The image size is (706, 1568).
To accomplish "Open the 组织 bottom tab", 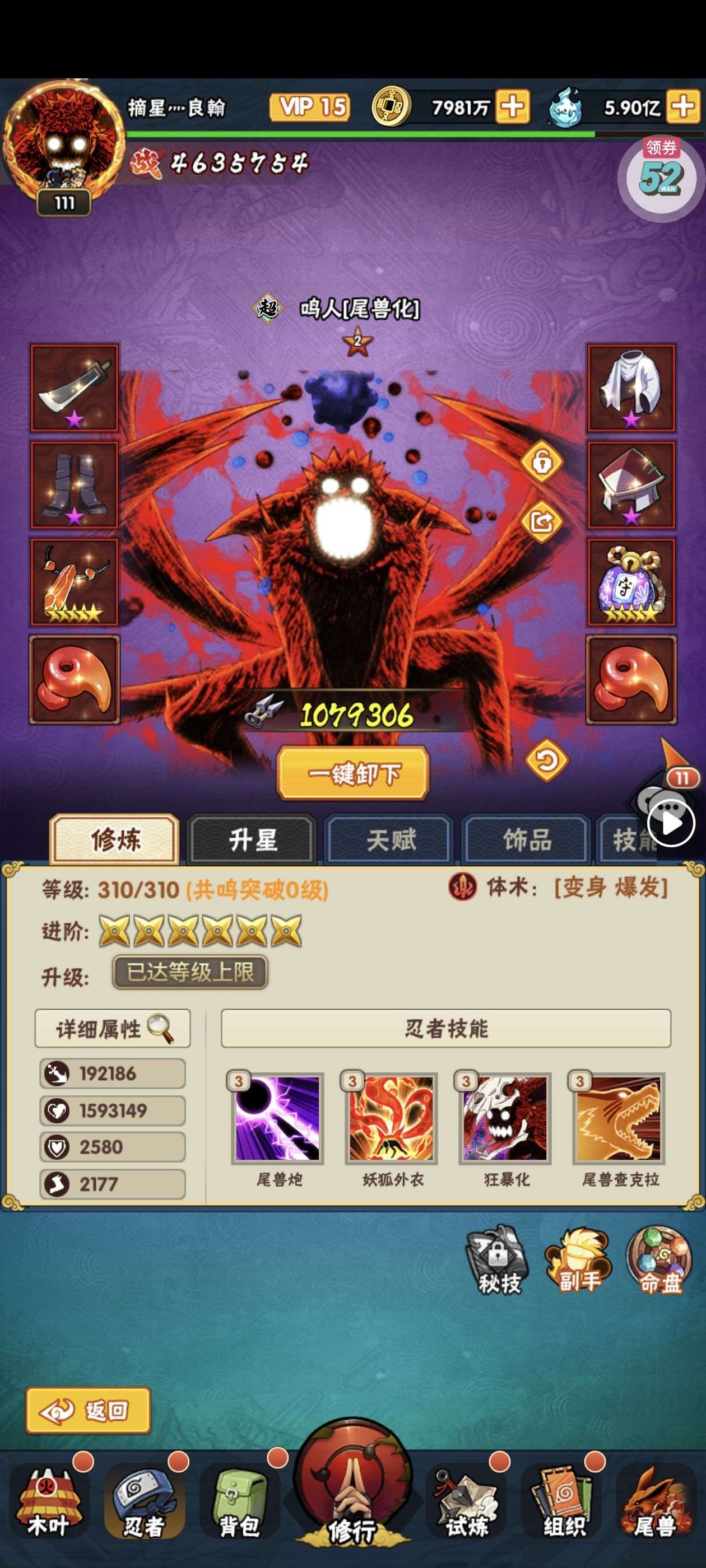I will (563, 1501).
